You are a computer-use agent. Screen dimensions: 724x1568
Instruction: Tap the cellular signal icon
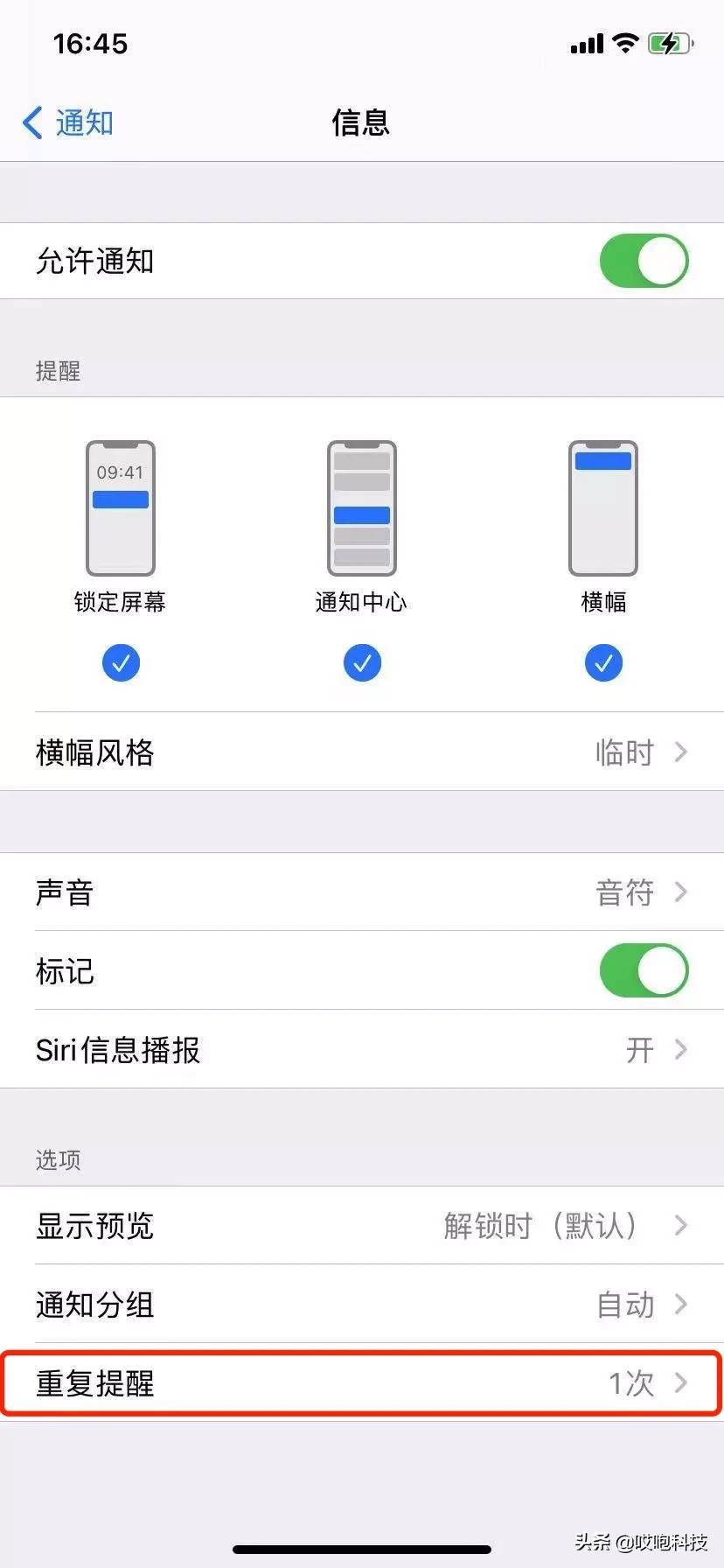coord(584,42)
